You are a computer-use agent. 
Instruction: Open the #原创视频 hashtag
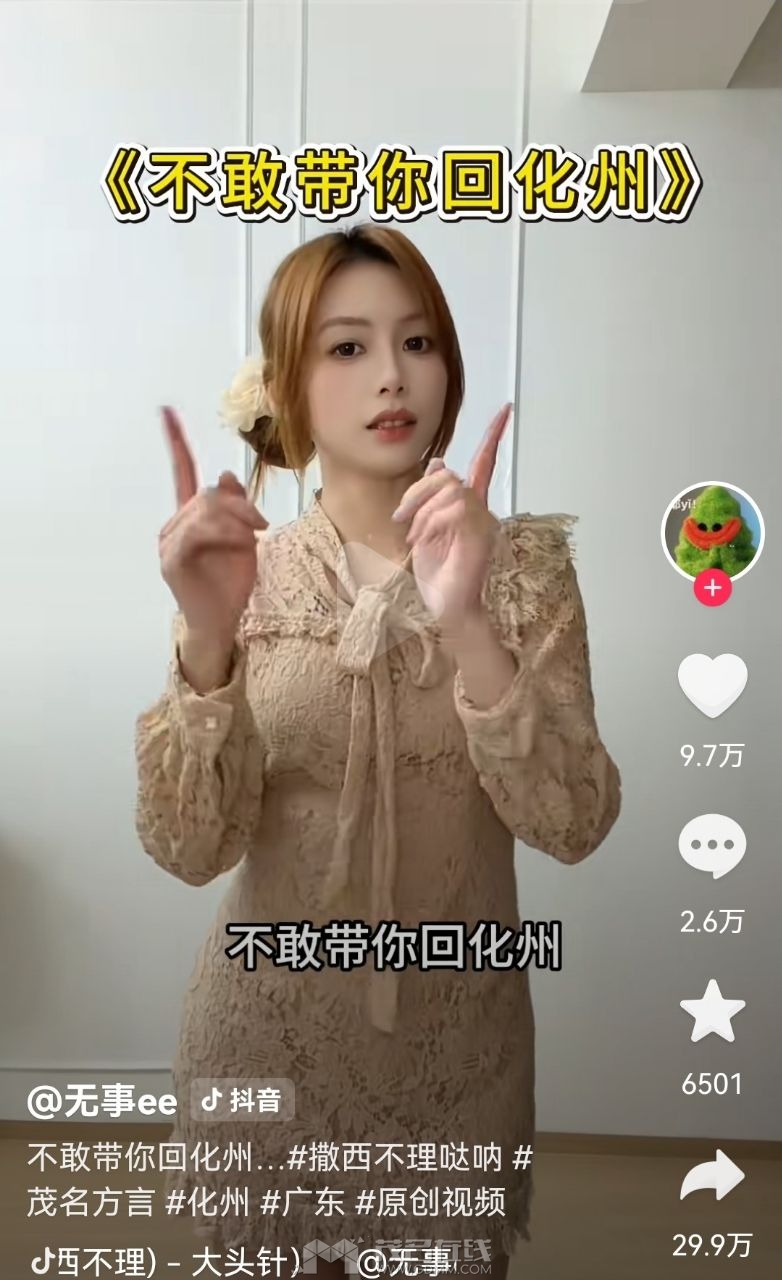[430, 1201]
